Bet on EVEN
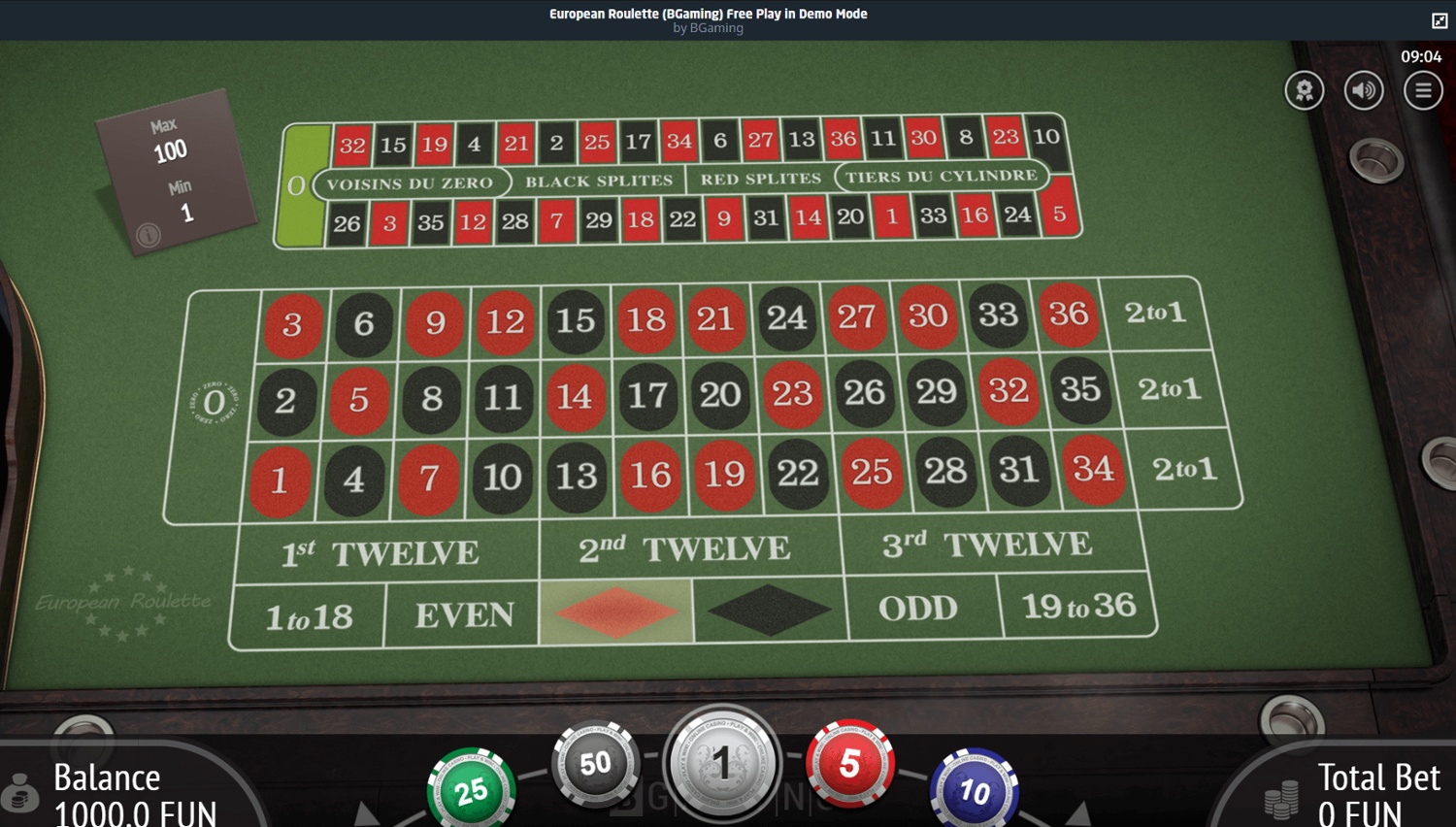This screenshot has height=827, width=1456. point(464,614)
